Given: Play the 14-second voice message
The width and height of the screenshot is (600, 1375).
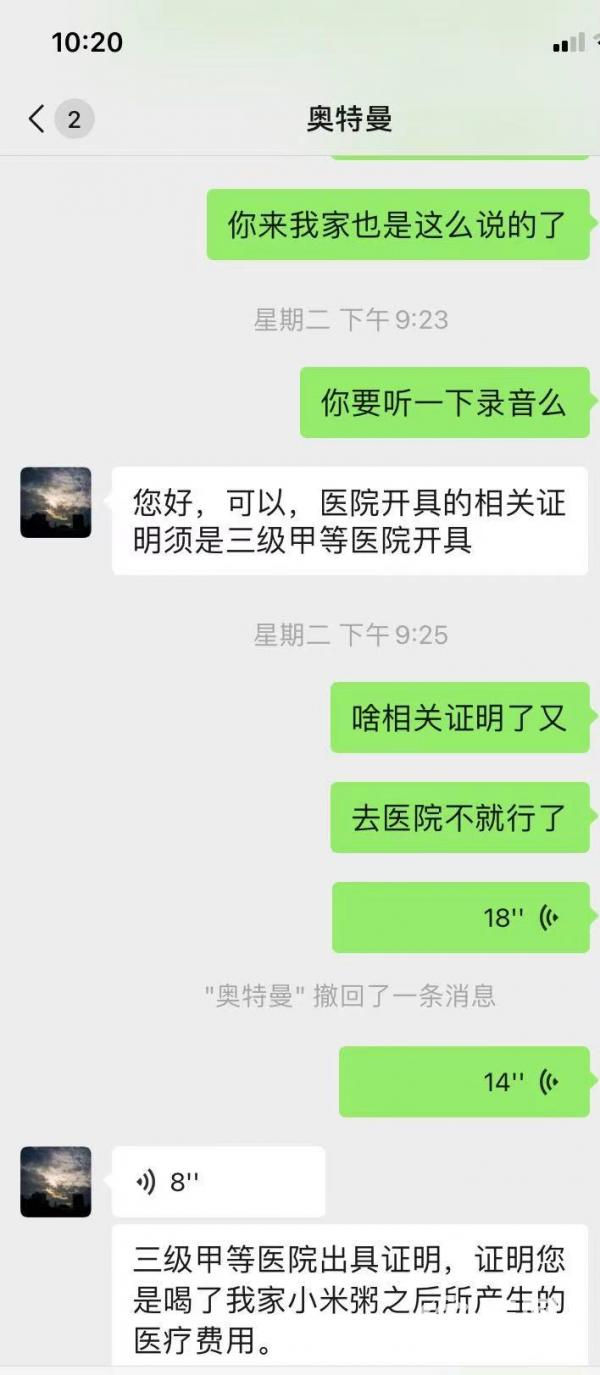Looking at the screenshot, I should coord(464,1082).
